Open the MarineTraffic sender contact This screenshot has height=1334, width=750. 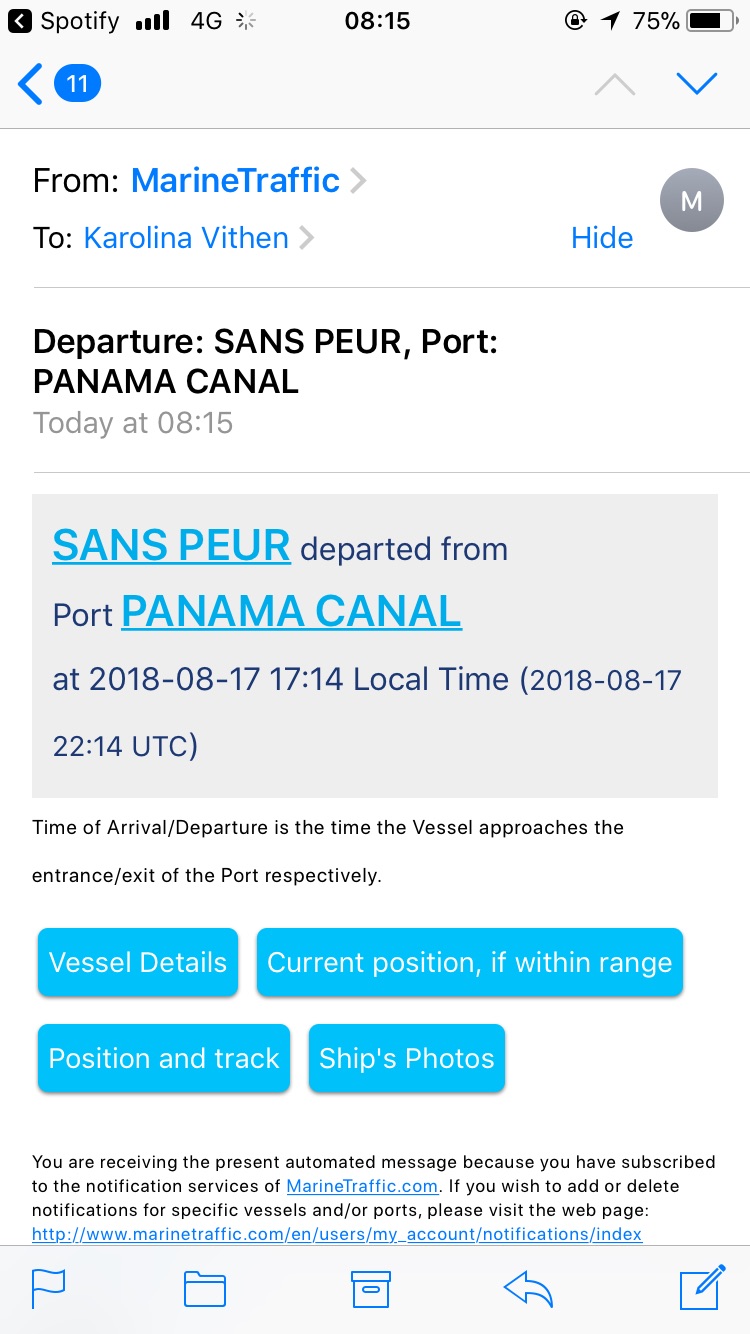pos(236,180)
